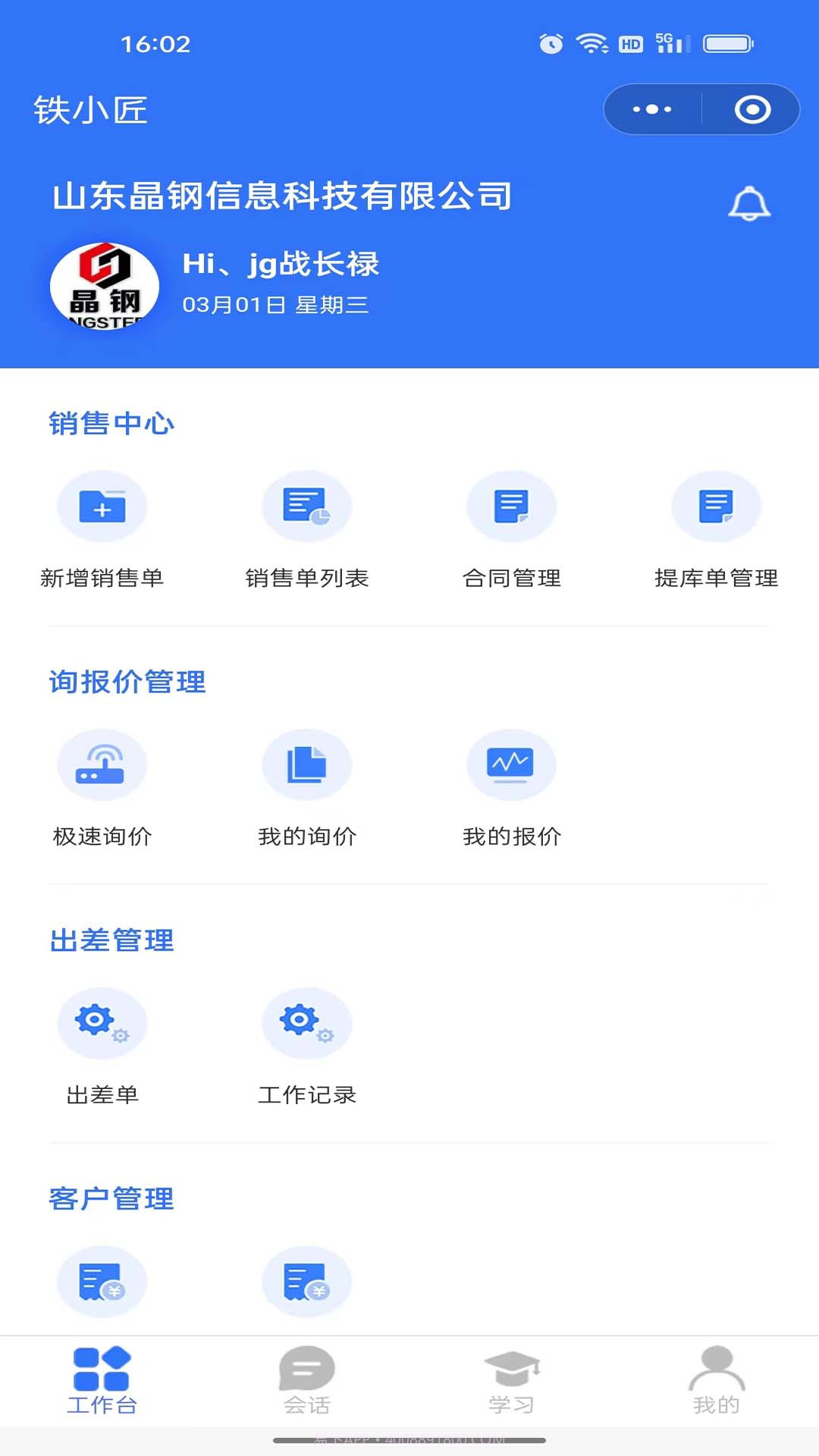Click the first 客户管理 invoice icon
Image resolution: width=819 pixels, height=1456 pixels.
102,1280
